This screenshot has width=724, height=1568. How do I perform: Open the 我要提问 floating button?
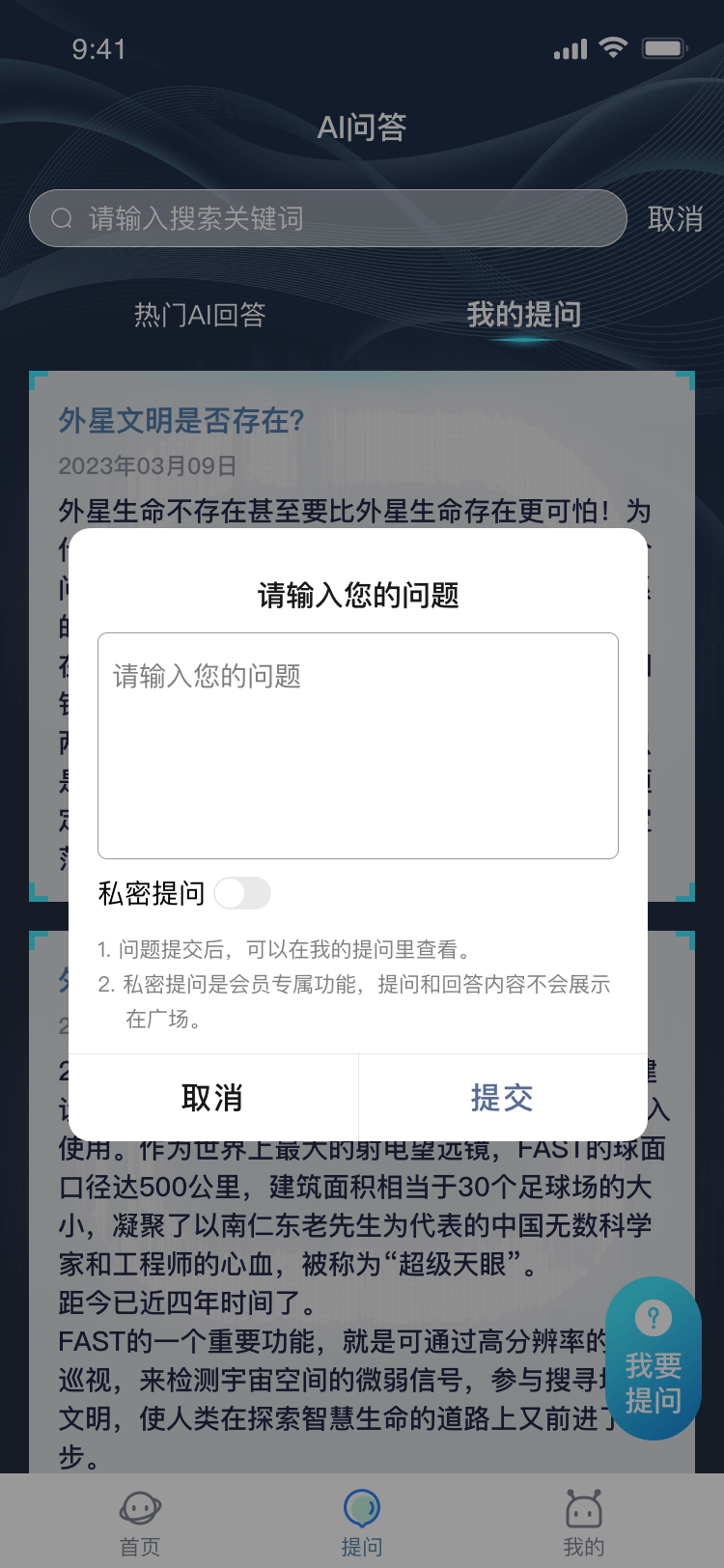click(x=654, y=1359)
